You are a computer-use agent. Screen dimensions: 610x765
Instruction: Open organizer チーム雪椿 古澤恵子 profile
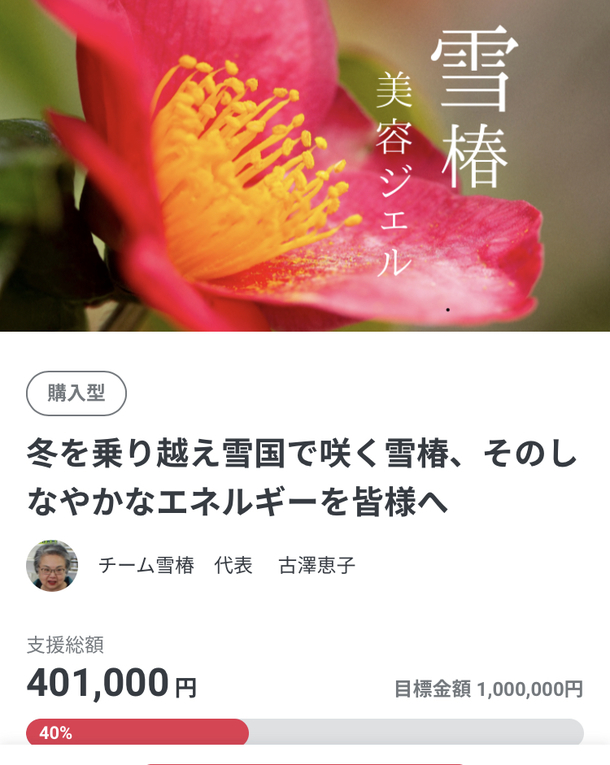pos(226,566)
